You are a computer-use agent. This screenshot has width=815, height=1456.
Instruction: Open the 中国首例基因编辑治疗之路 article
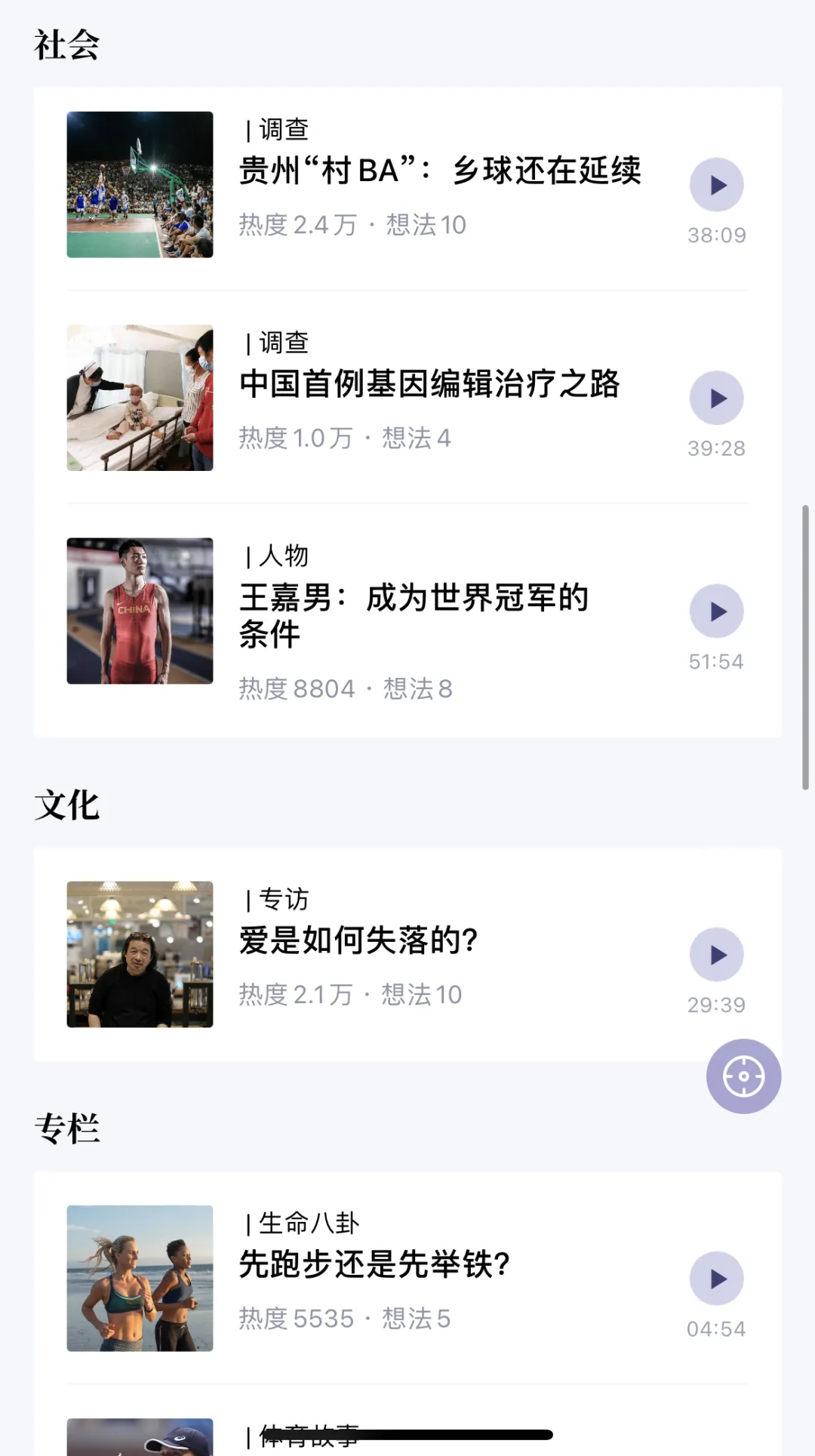point(429,384)
